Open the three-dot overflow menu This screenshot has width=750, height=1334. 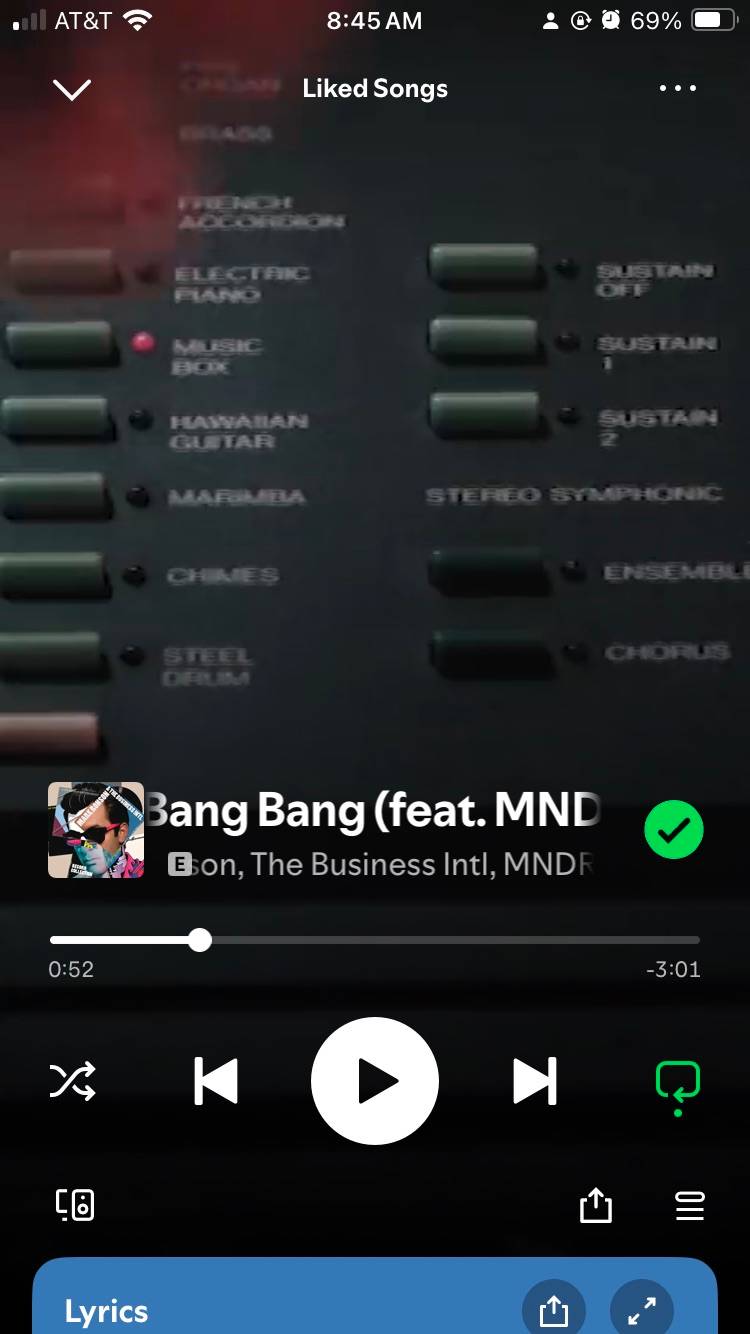(x=677, y=89)
